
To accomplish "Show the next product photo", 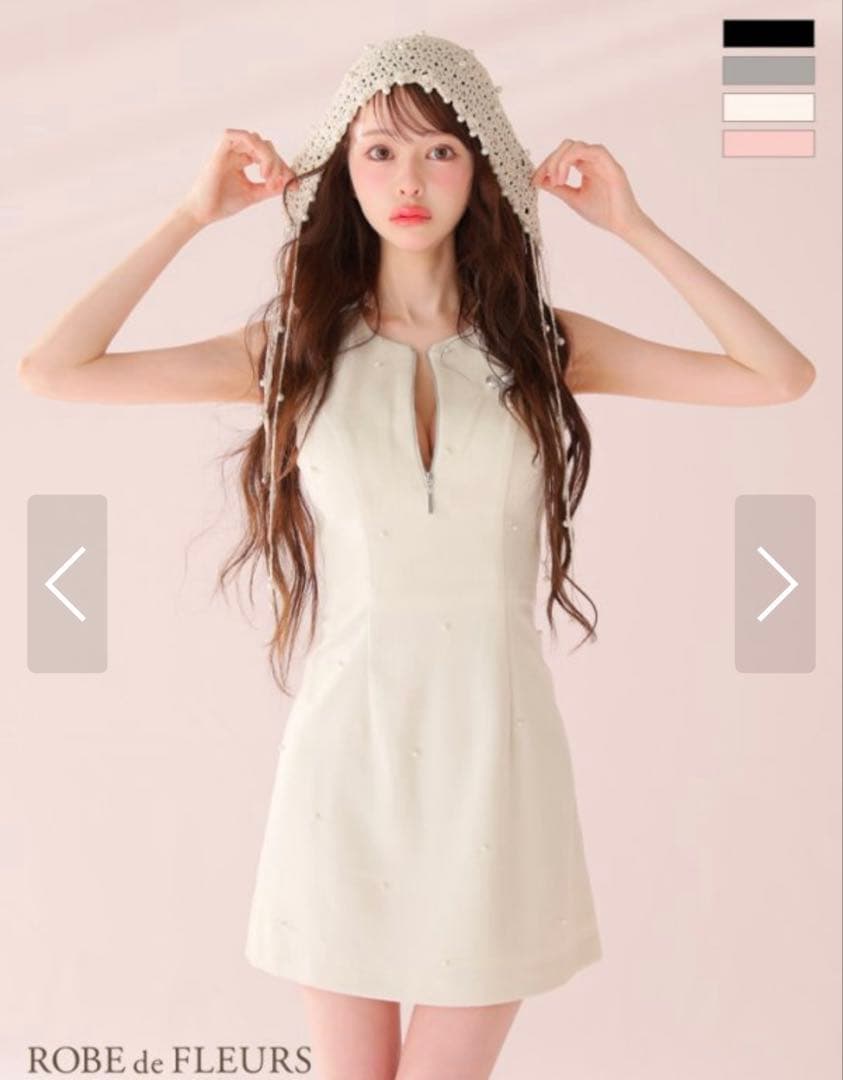I will coord(775,583).
